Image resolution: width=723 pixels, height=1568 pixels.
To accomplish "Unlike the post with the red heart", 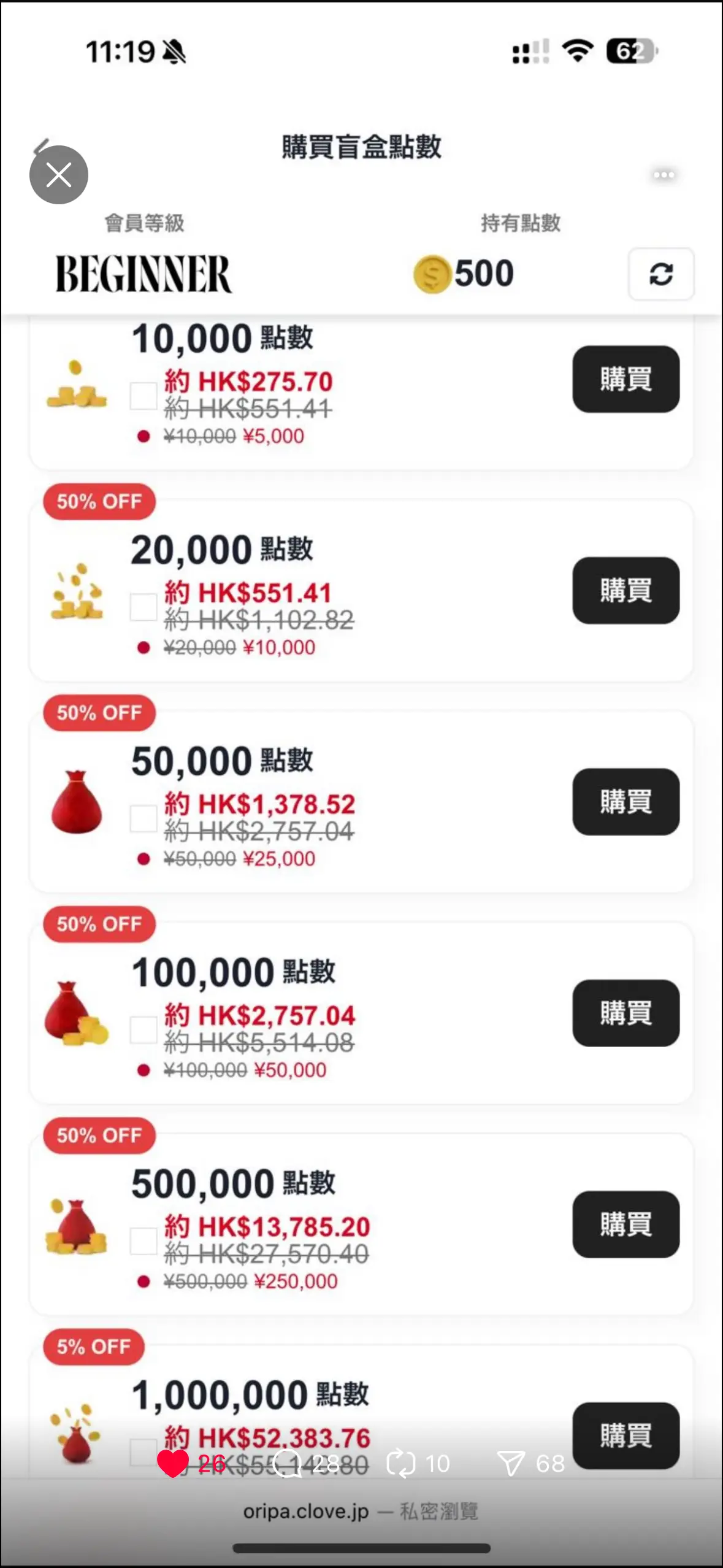I will click(173, 1464).
